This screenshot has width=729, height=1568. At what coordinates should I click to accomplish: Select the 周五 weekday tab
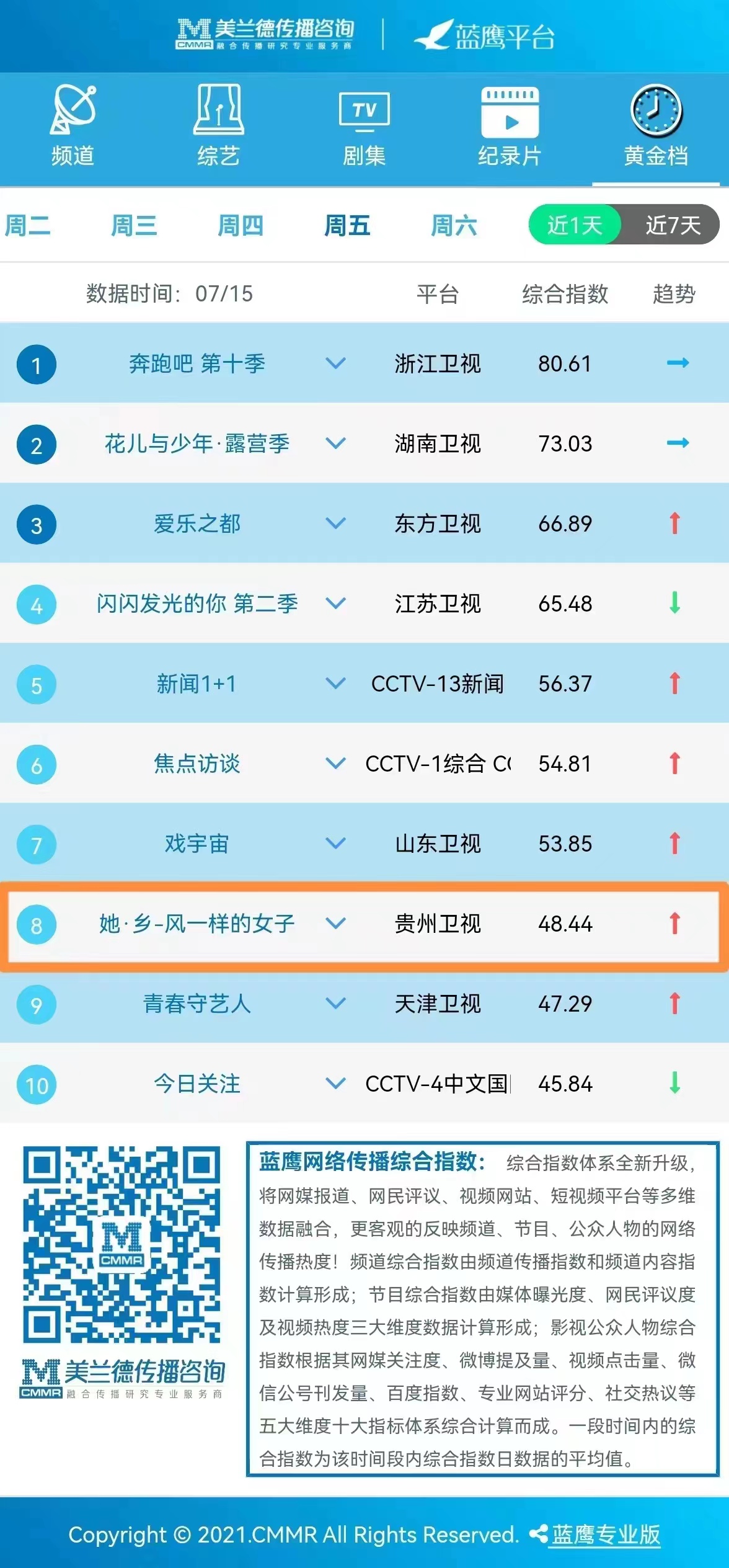pyautogui.click(x=347, y=225)
